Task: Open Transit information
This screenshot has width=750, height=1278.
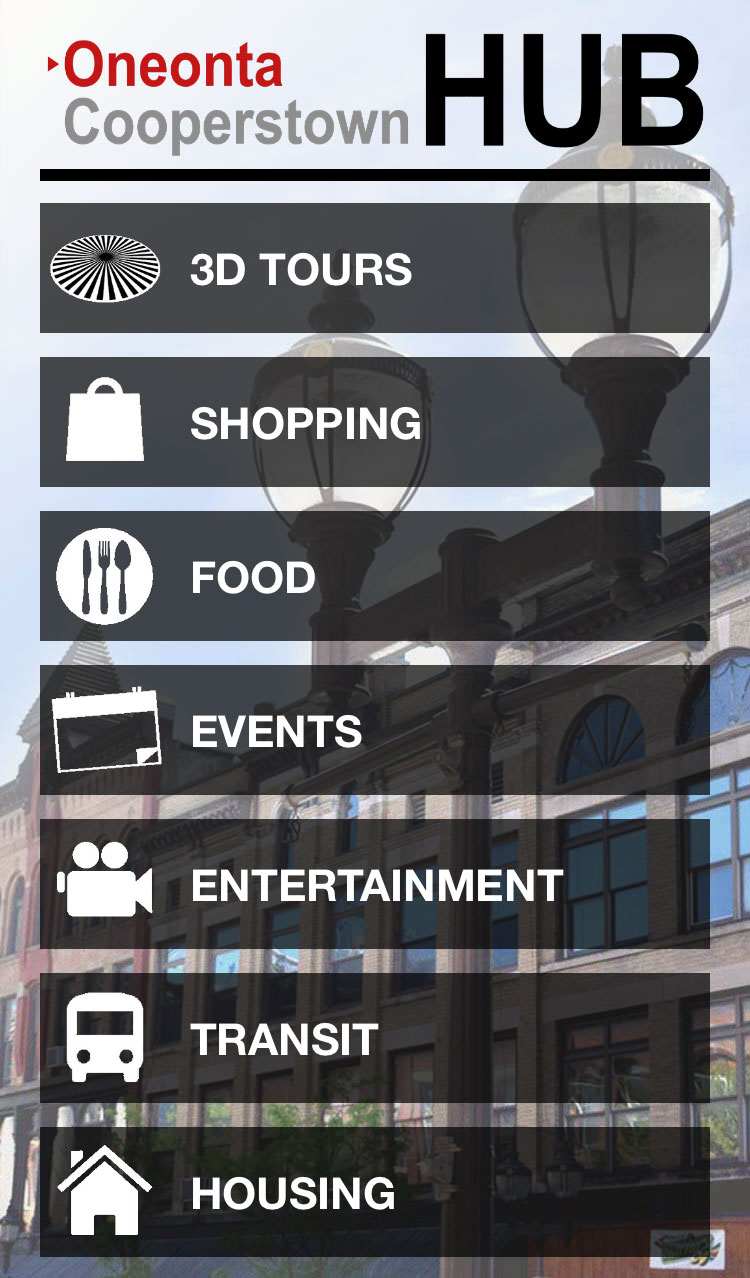Action: point(375,1038)
